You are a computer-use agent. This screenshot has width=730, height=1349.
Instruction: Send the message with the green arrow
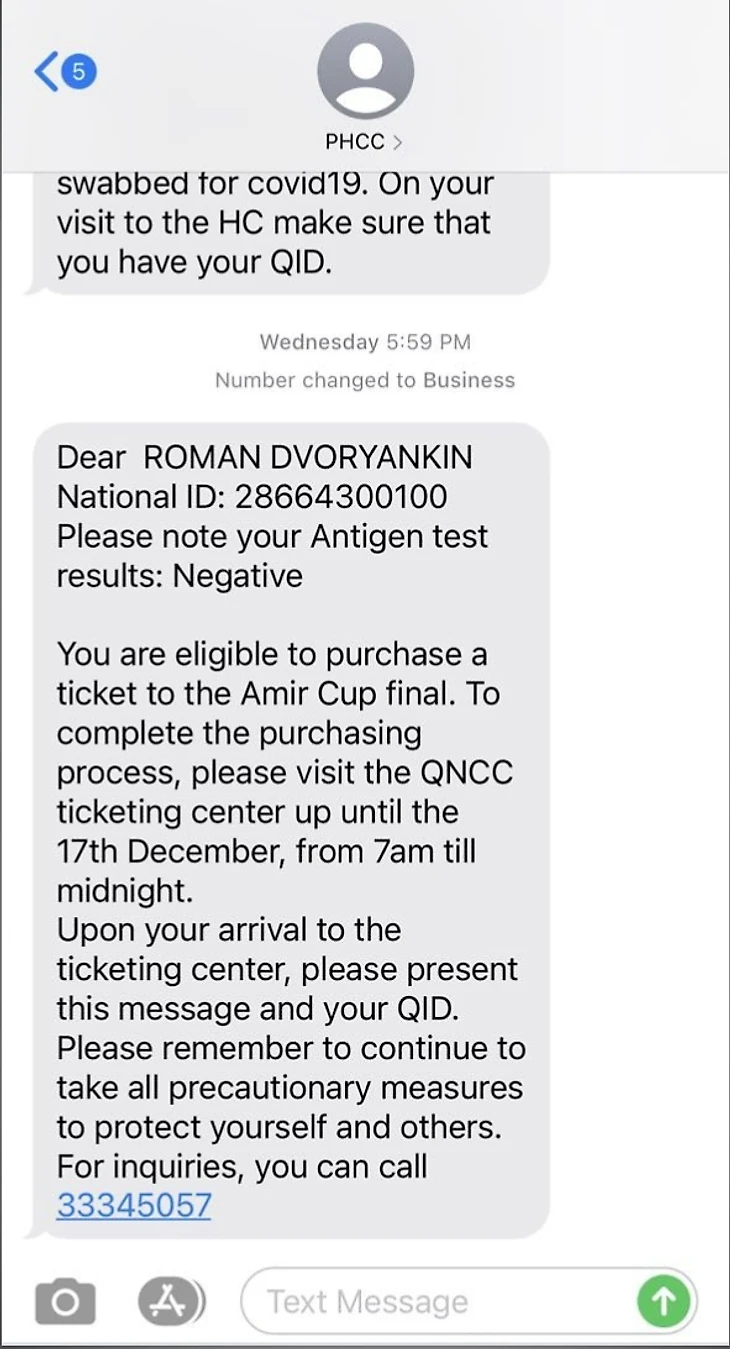point(663,1301)
